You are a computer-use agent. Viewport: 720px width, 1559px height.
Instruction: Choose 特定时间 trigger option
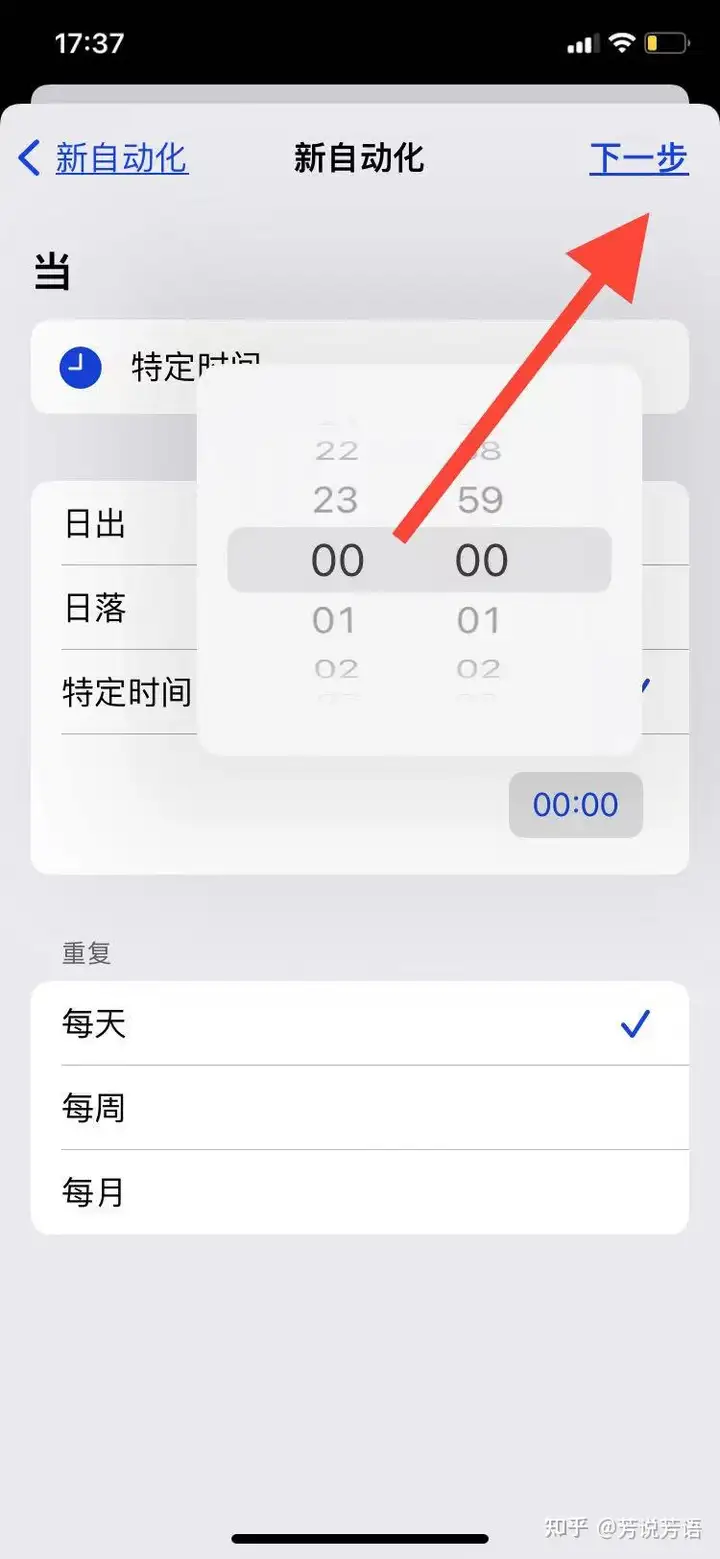pos(127,692)
